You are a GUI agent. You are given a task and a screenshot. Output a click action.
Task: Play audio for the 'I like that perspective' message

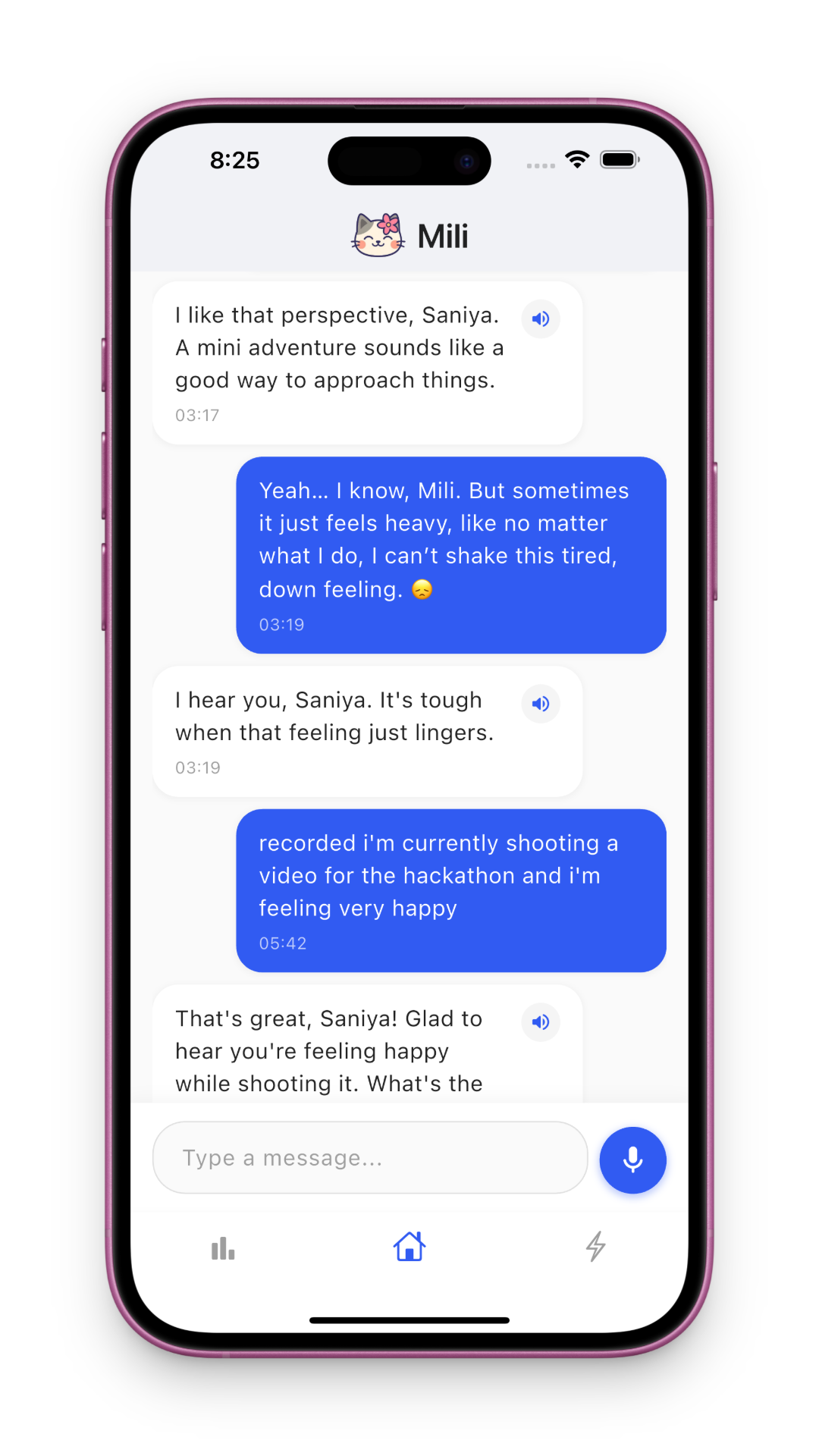click(541, 318)
